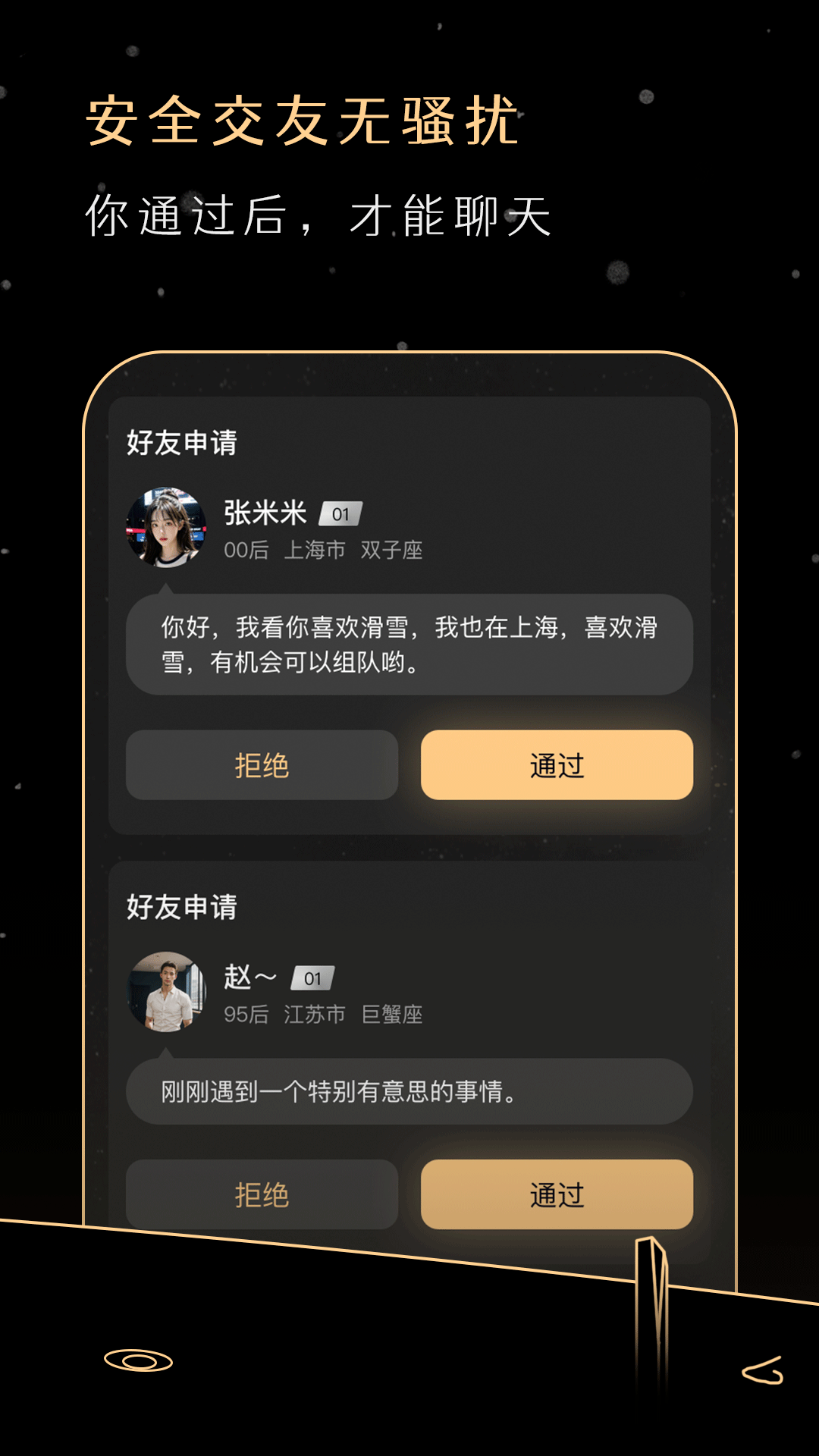Reject 赵～ by tapping 拒绝
Image resolution: width=819 pixels, height=1456 pixels.
(x=262, y=1194)
